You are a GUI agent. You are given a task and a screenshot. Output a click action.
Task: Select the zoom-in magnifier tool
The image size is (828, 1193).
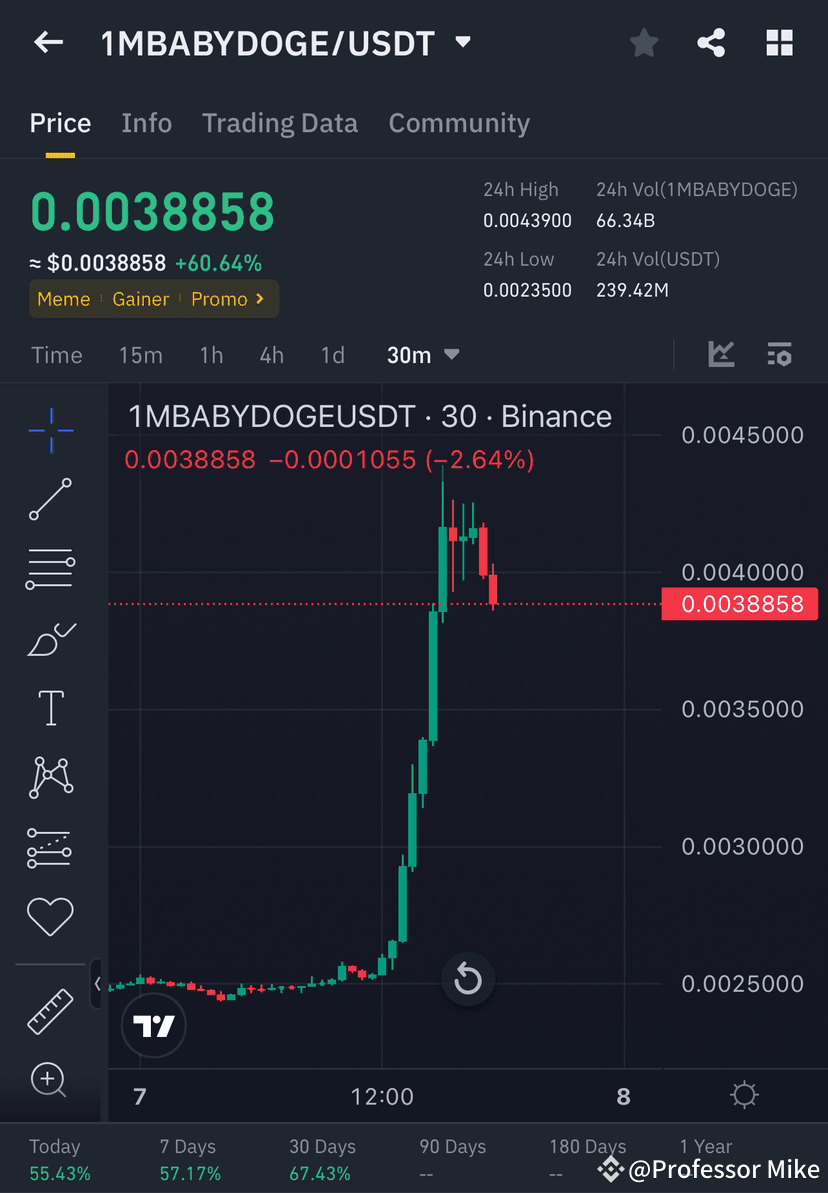click(50, 1080)
